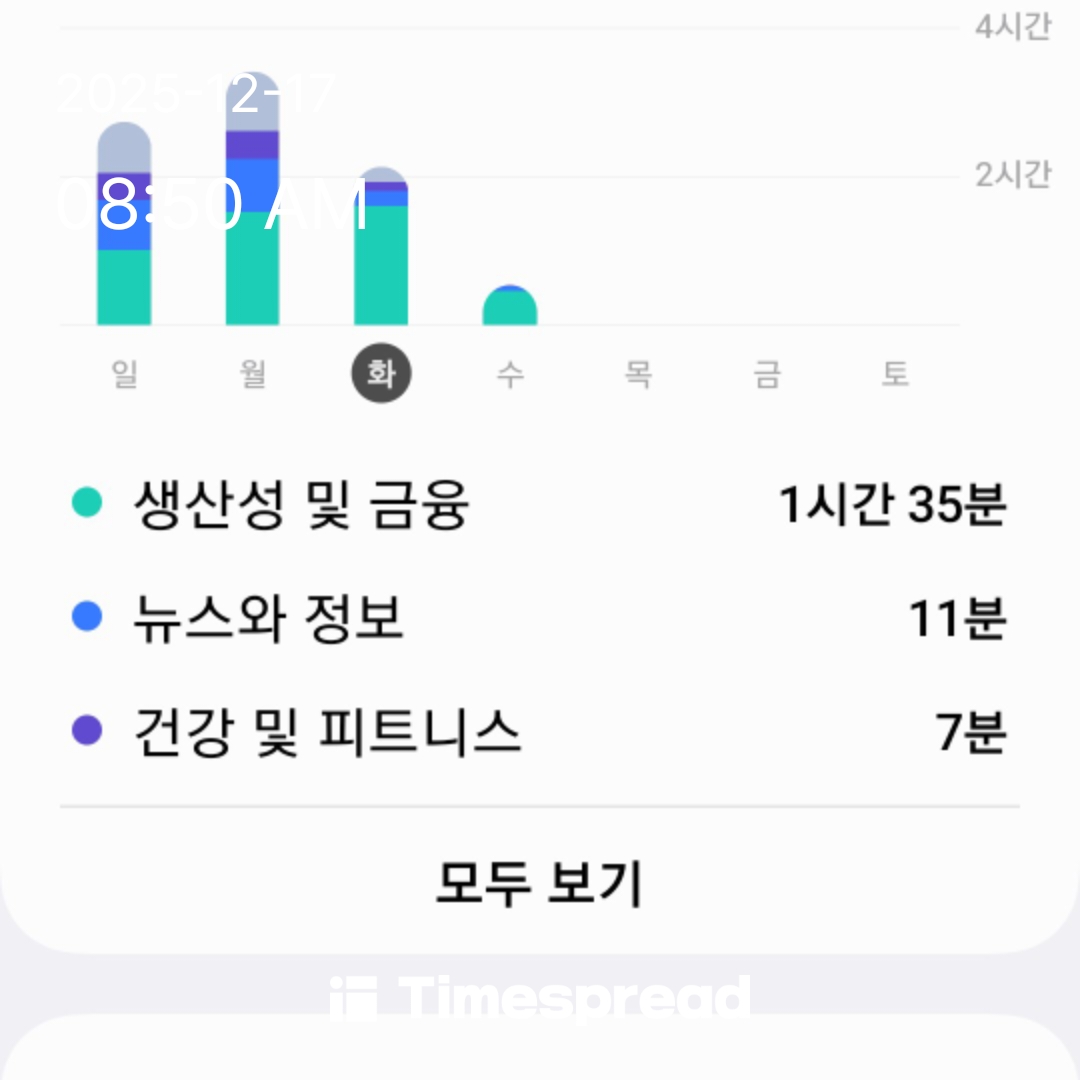This screenshot has width=1080, height=1080.
Task: Open the 생산성 및 금융 category row
Action: click(540, 505)
